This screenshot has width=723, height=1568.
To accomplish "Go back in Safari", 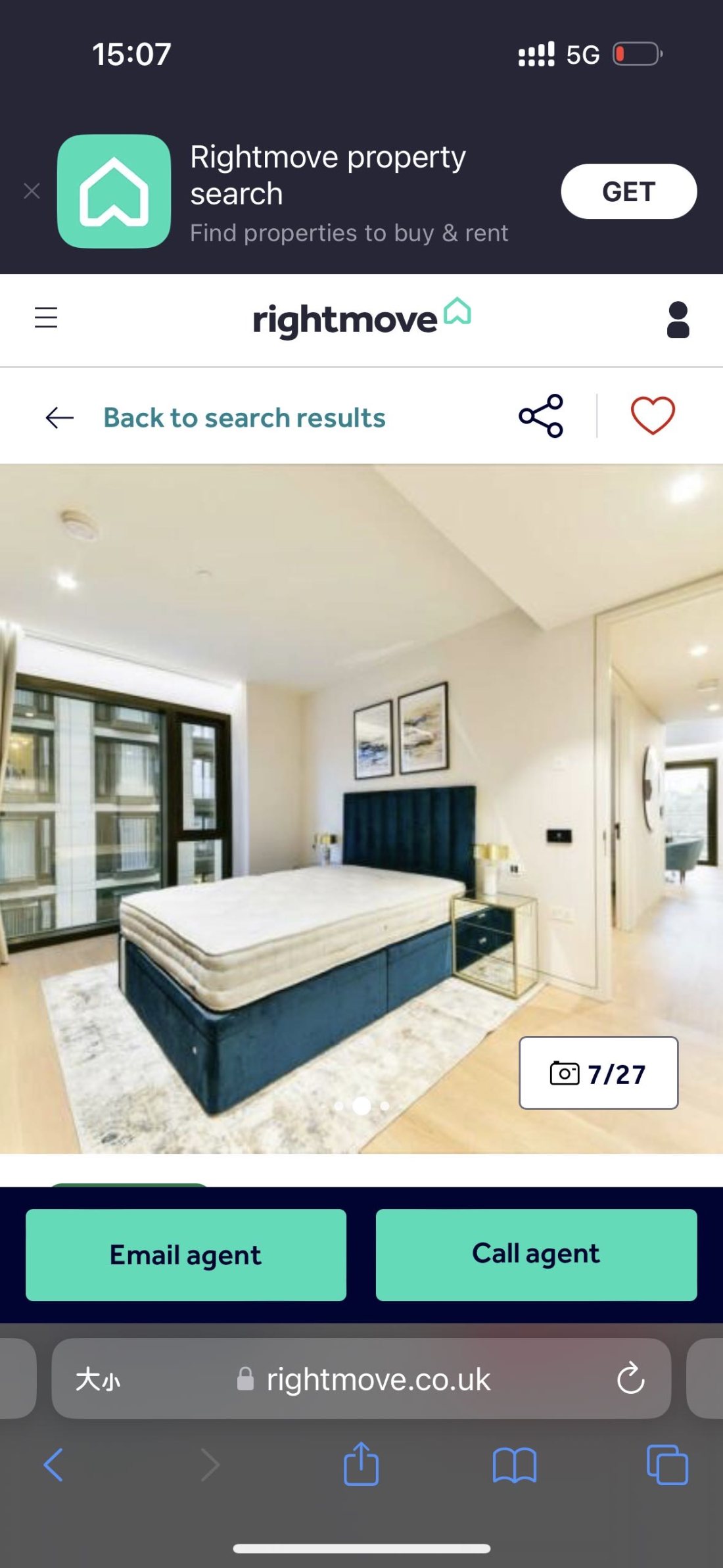I will point(53,1465).
